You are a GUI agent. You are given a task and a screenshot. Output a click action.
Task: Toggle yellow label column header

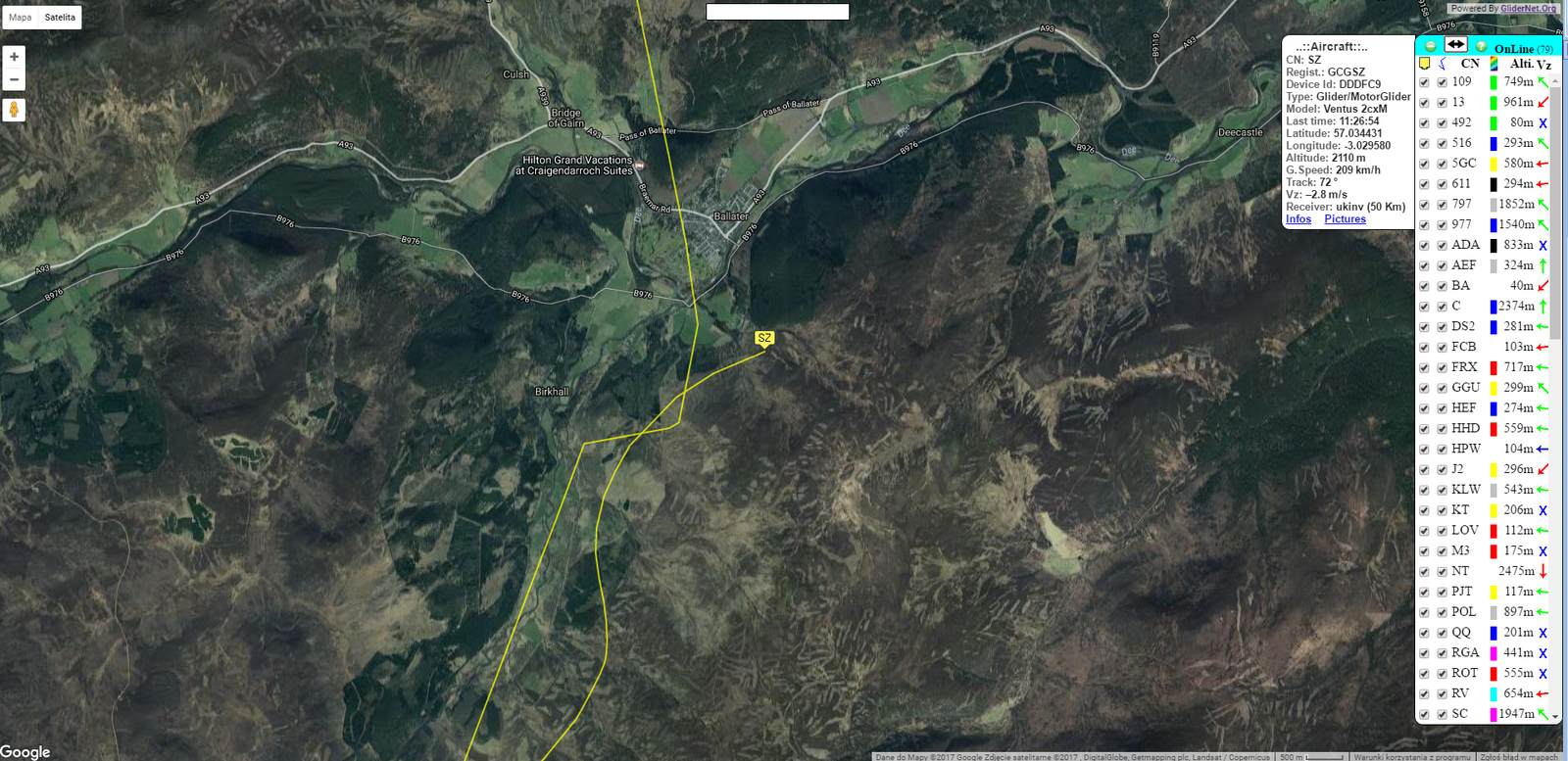[x=1424, y=64]
